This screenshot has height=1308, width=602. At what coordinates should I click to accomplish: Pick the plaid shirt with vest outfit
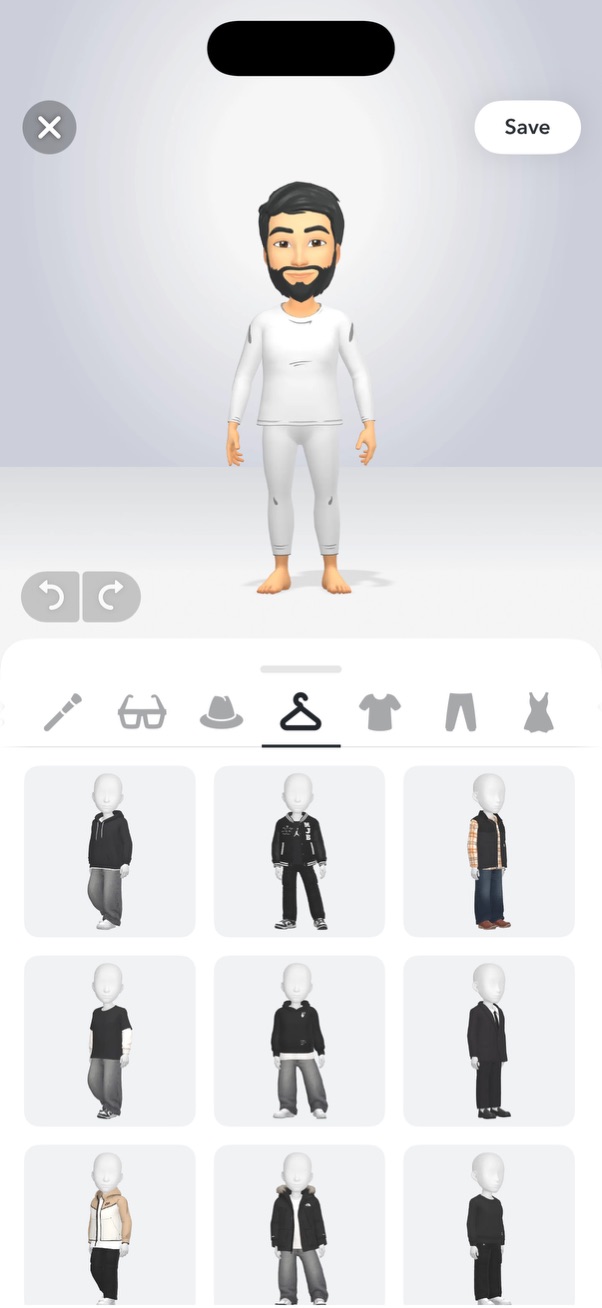tap(489, 851)
